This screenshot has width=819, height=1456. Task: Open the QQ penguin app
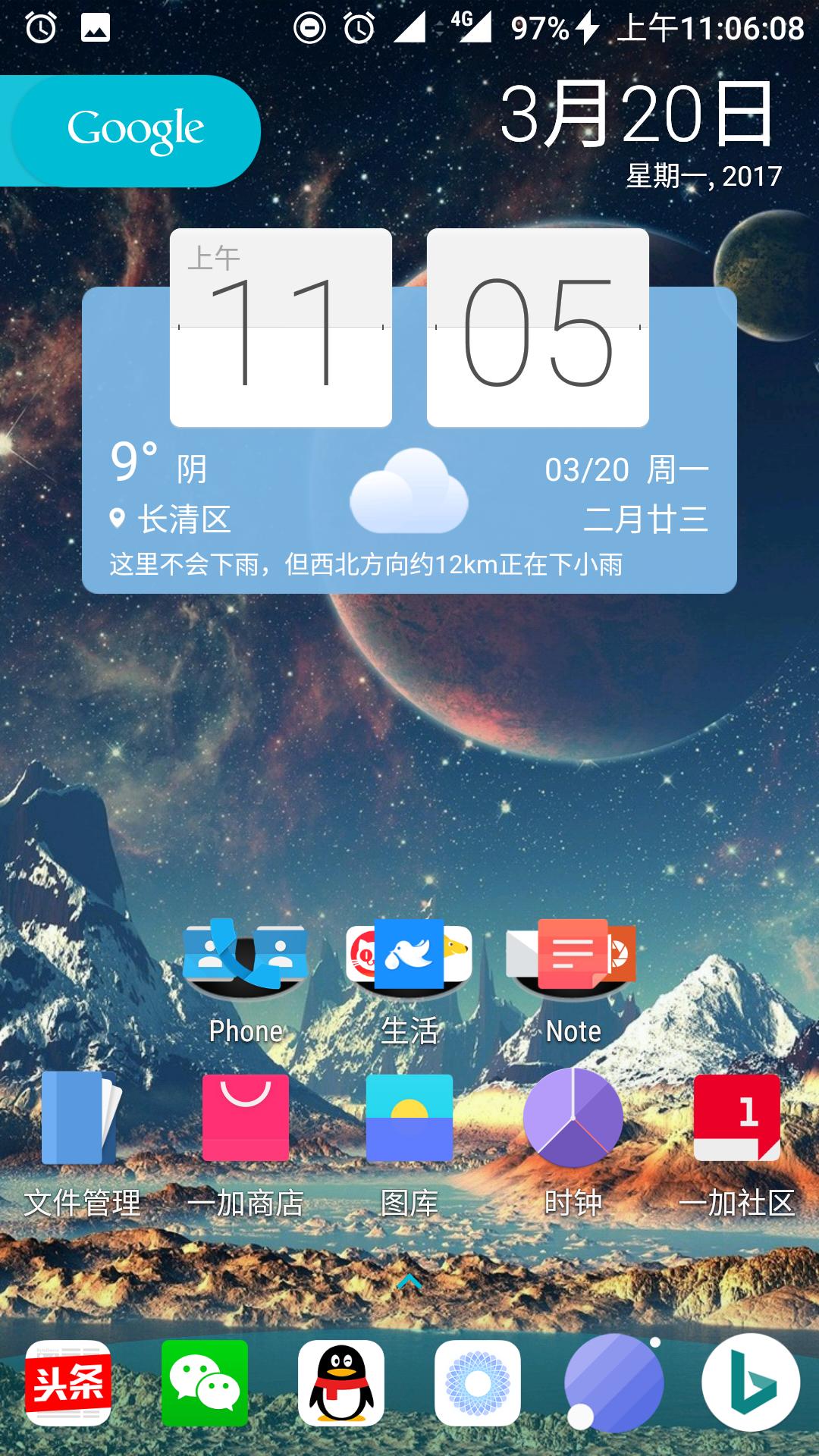coord(341,1383)
